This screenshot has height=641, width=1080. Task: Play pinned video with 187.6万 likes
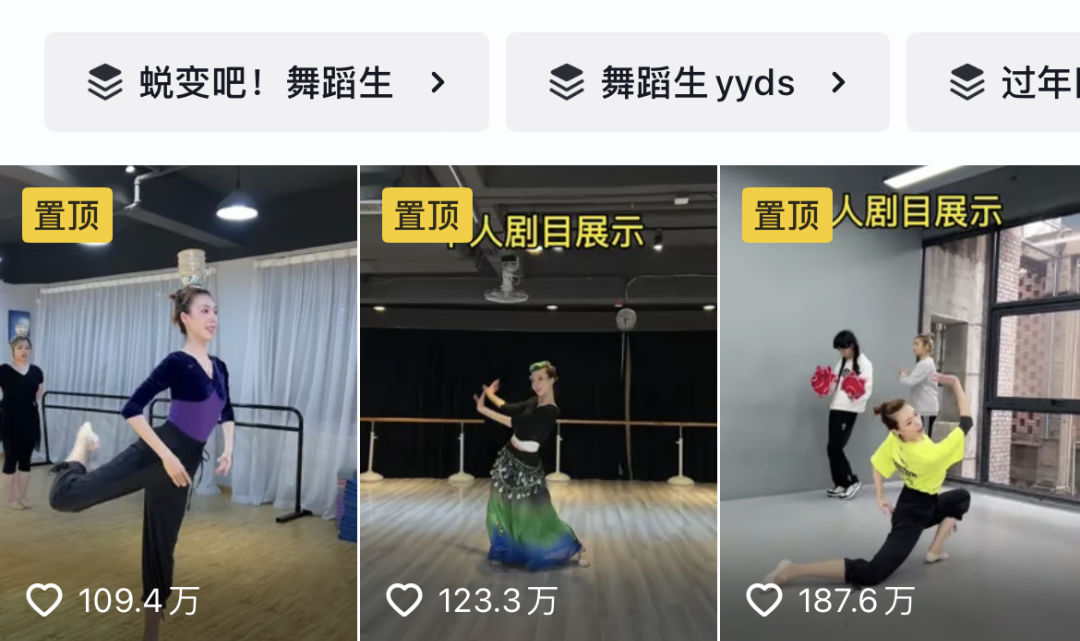pos(899,400)
